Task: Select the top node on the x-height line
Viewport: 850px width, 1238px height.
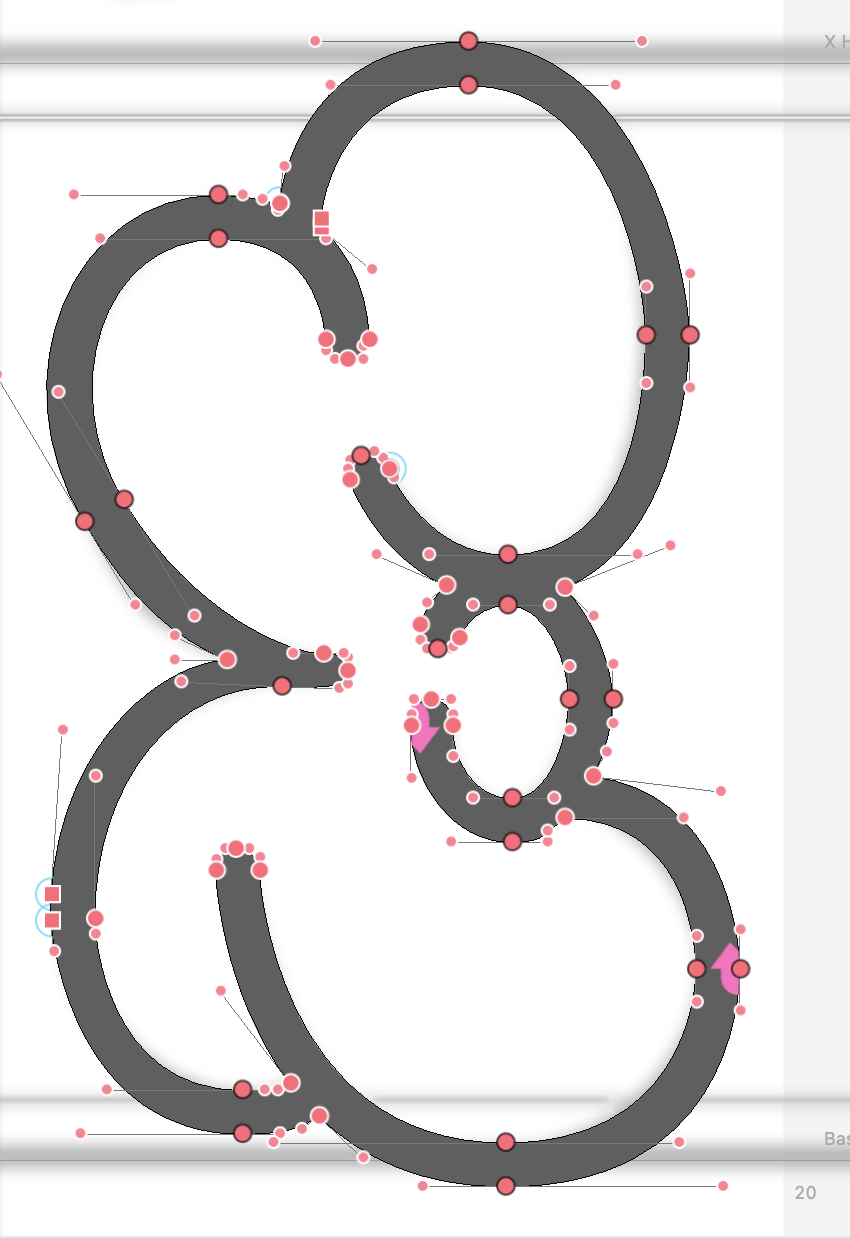Action: click(x=468, y=41)
